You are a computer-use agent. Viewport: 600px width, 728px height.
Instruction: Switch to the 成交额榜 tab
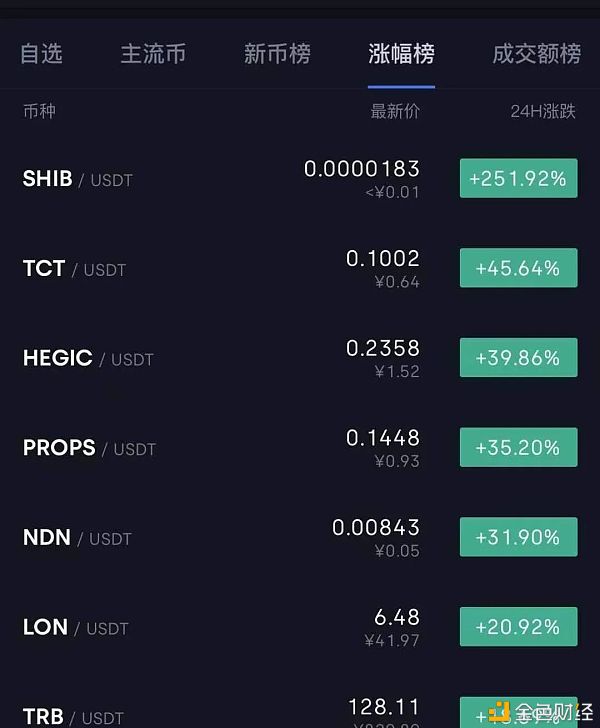tap(537, 54)
